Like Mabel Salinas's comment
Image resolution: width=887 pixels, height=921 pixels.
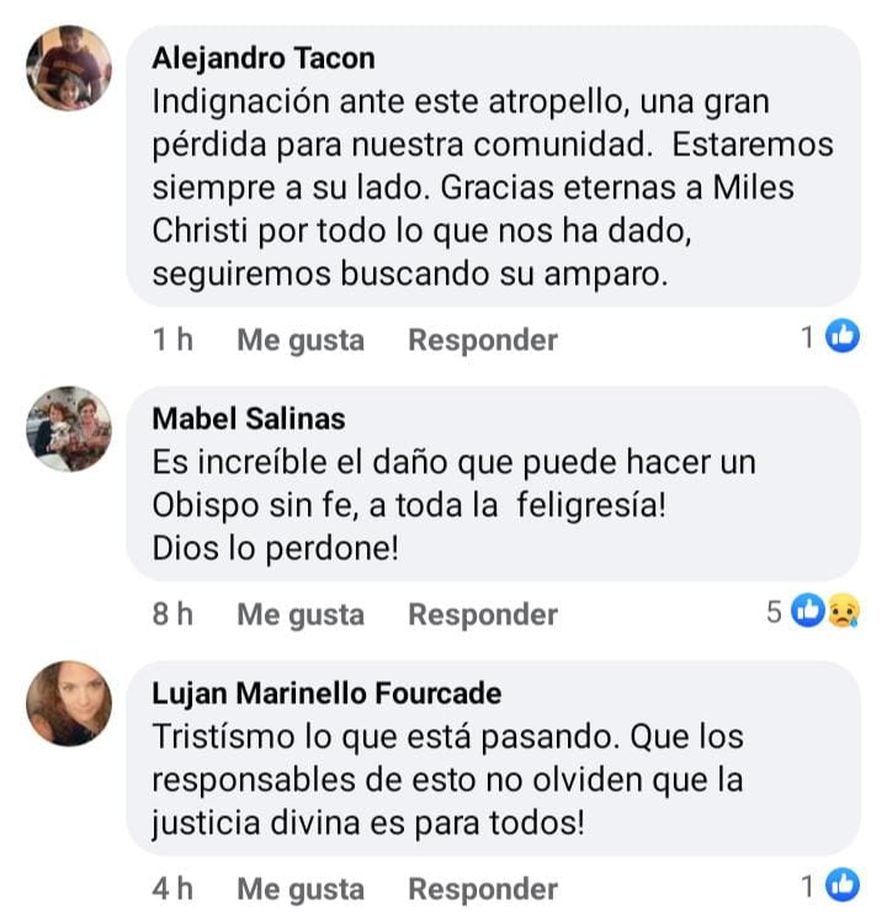(300, 614)
